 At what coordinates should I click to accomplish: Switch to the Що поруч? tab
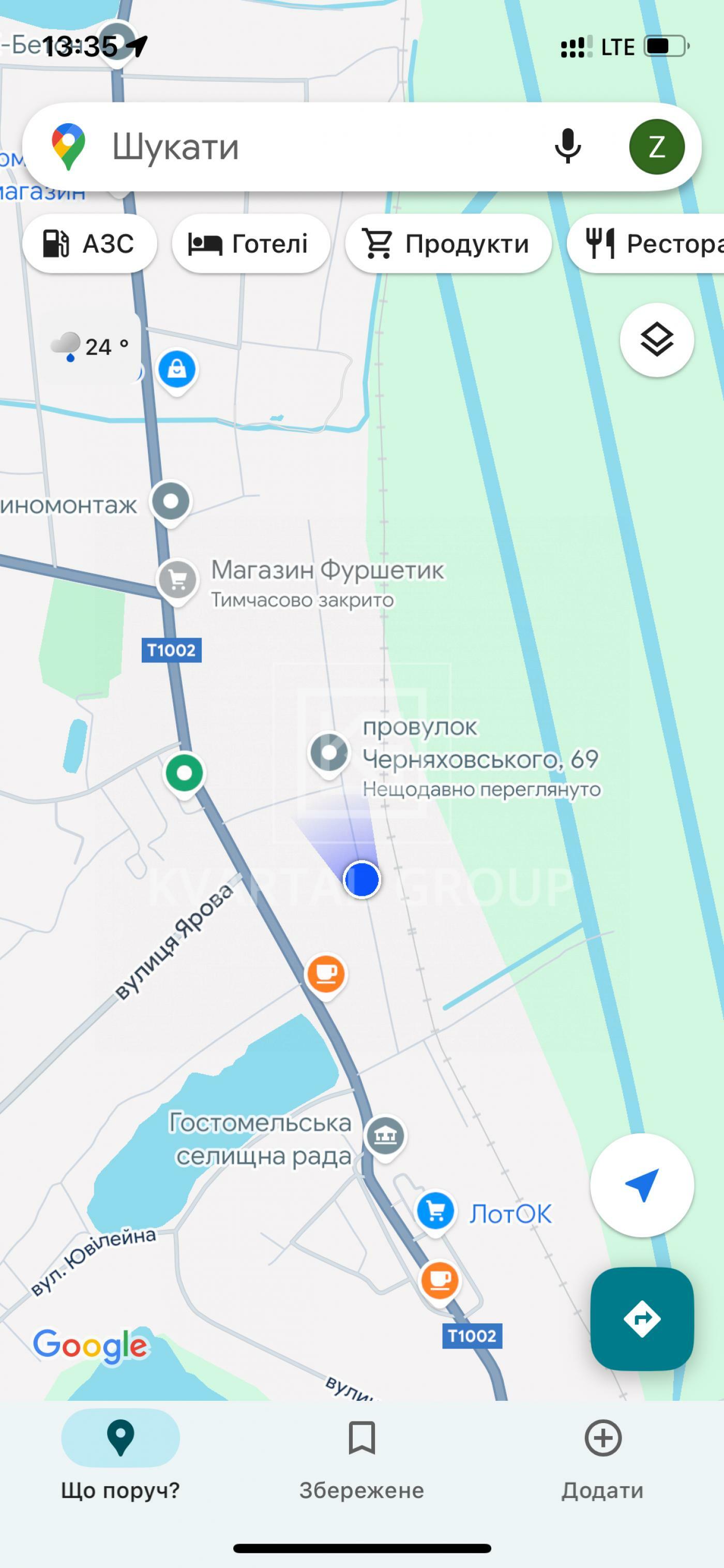point(120,1461)
